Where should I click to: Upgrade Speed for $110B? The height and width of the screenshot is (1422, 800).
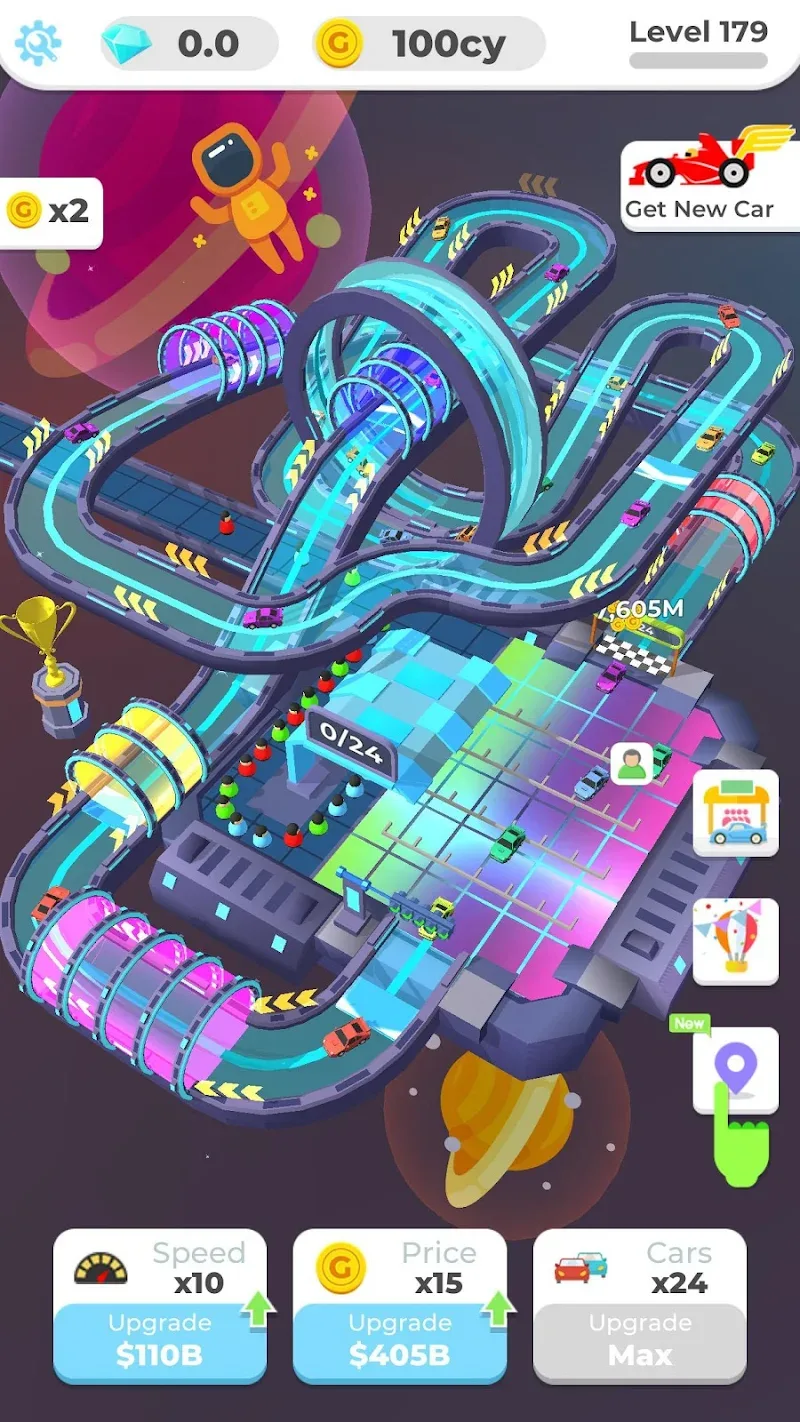[x=160, y=1341]
